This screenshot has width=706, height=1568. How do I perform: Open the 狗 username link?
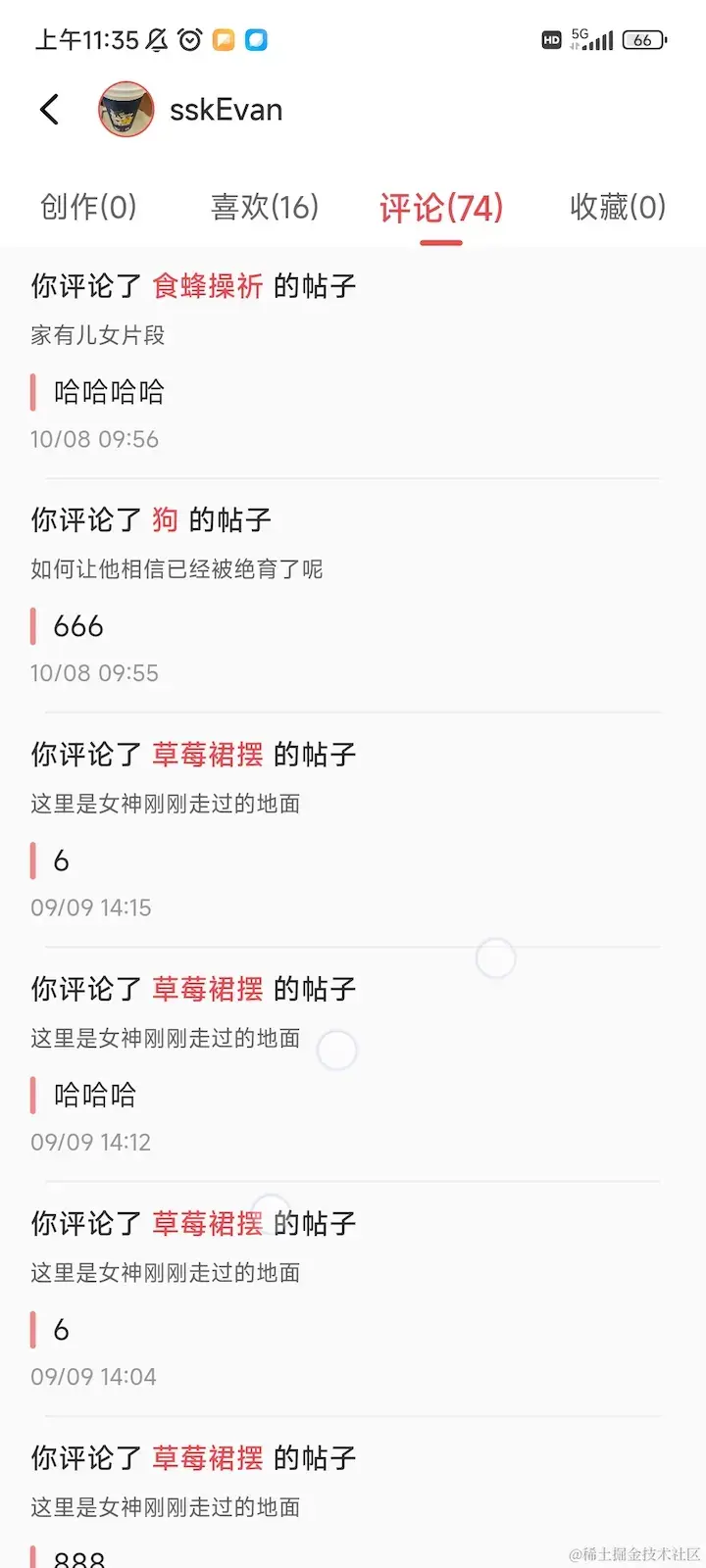(x=165, y=519)
